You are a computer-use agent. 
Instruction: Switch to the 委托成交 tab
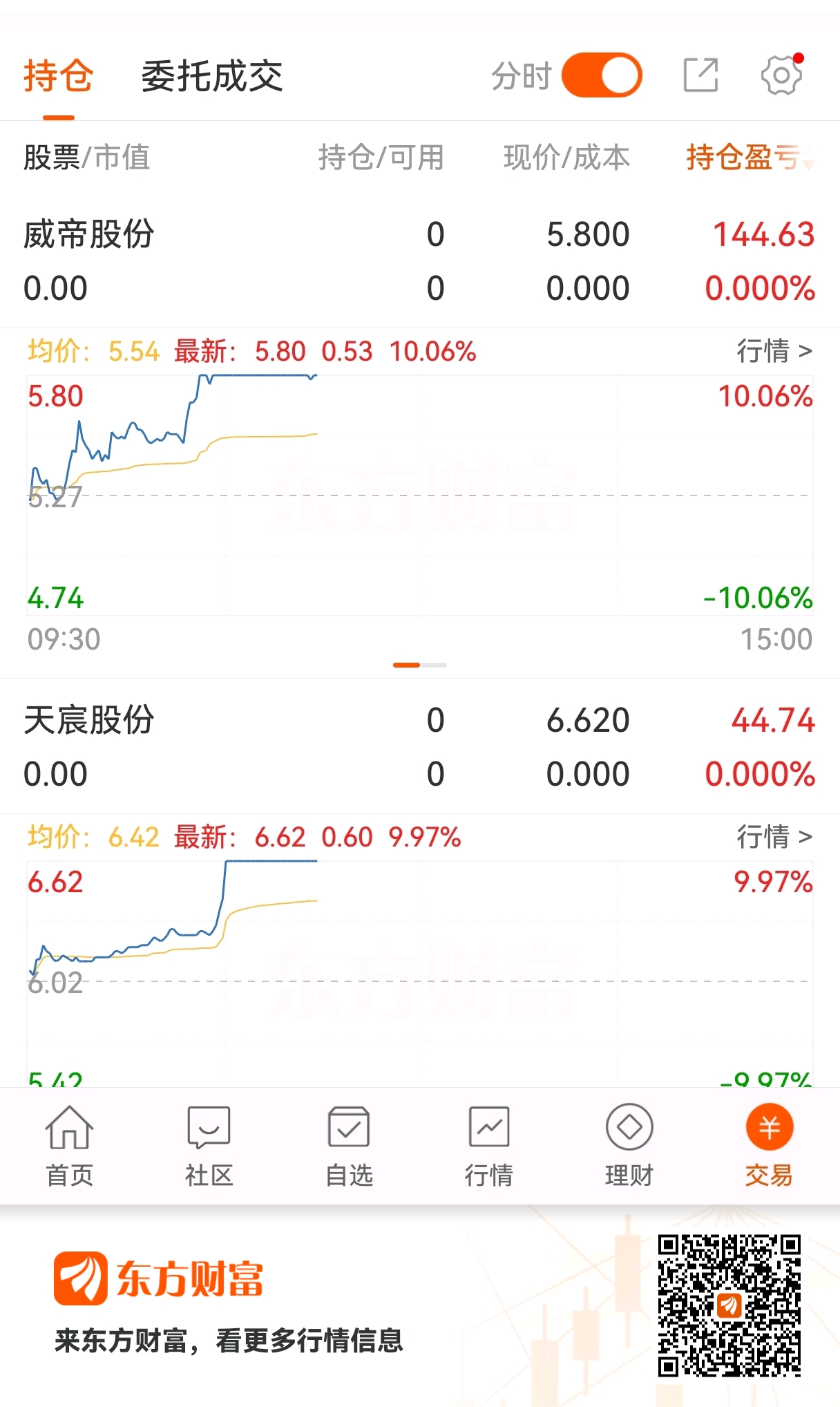click(x=211, y=76)
